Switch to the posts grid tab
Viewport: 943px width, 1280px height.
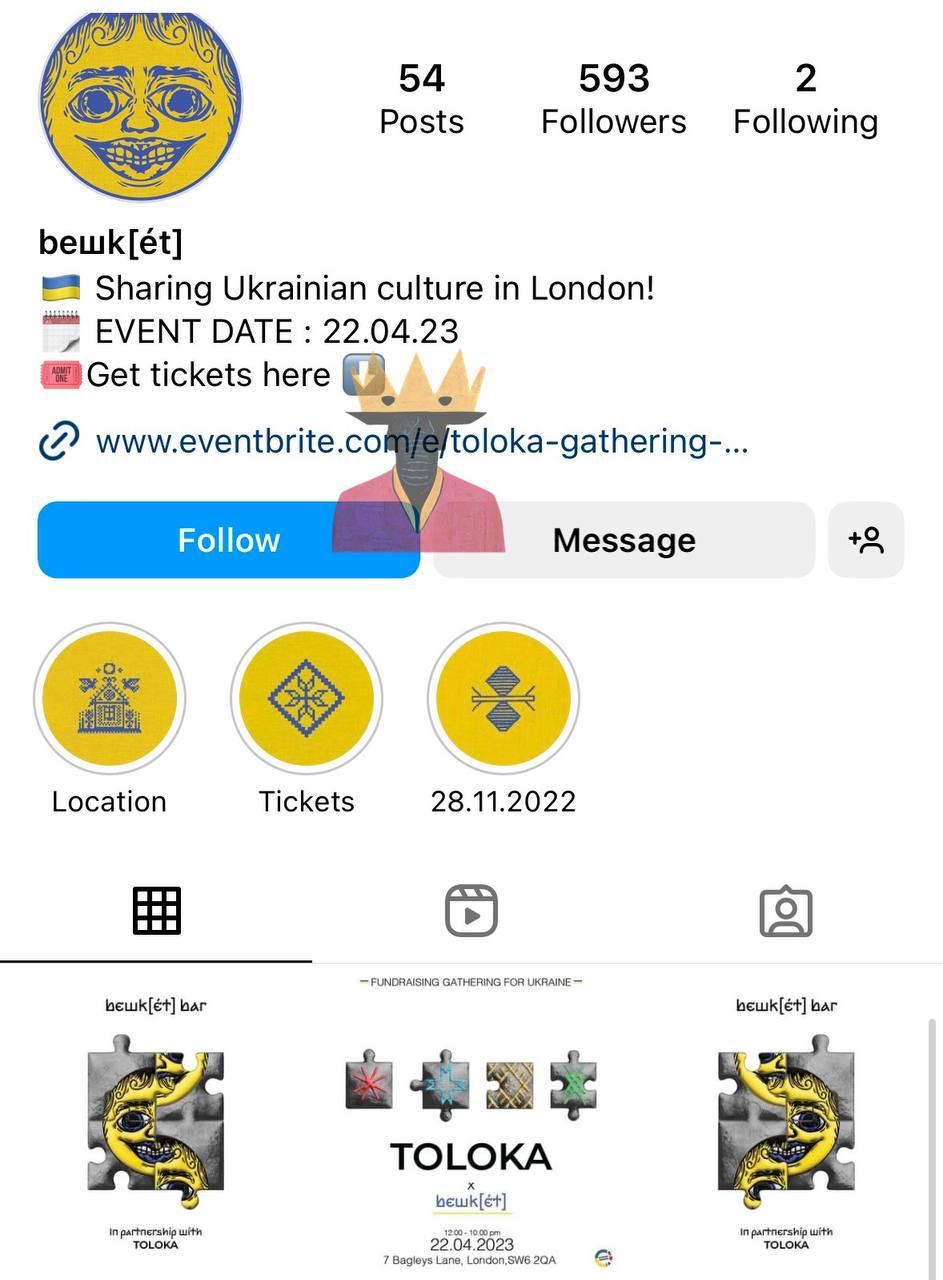tap(157, 911)
